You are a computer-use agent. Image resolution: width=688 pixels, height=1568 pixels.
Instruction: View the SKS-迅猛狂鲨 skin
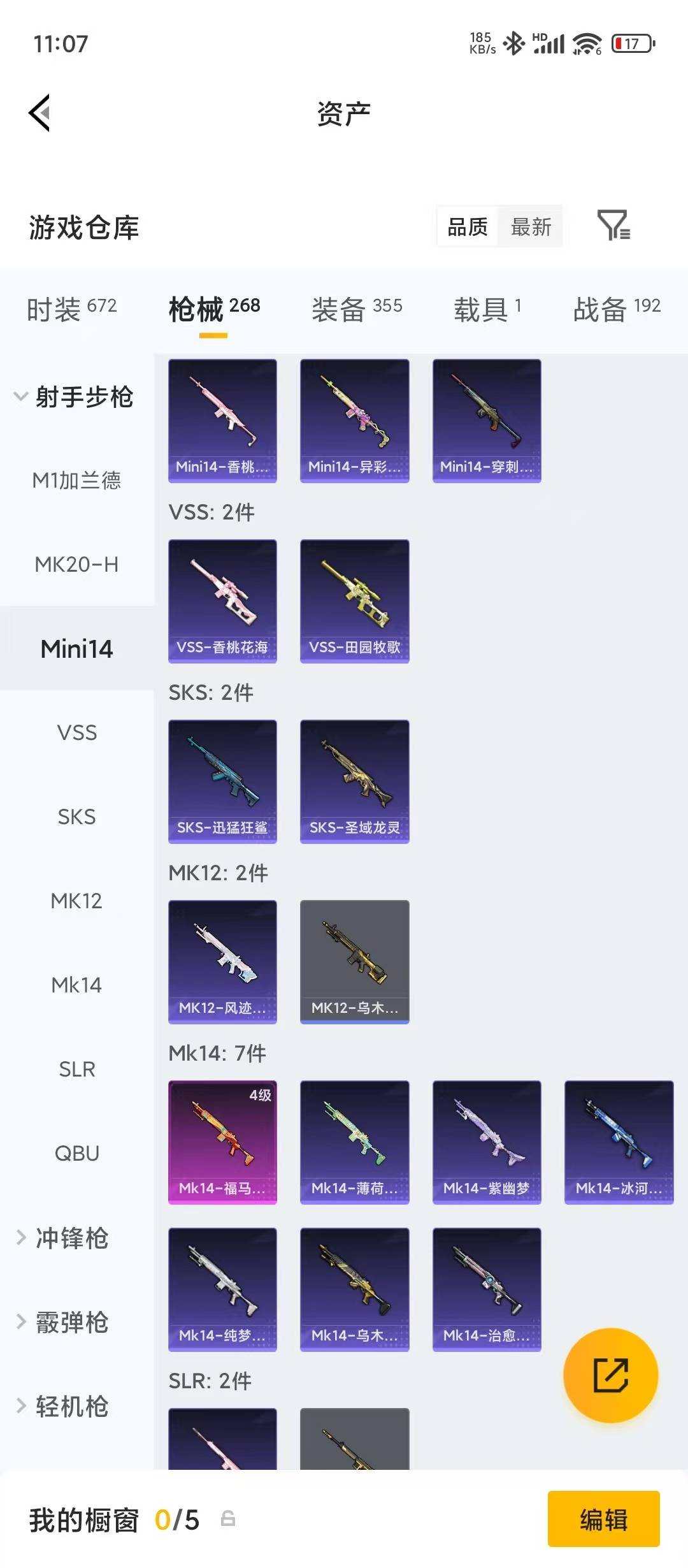(222, 781)
